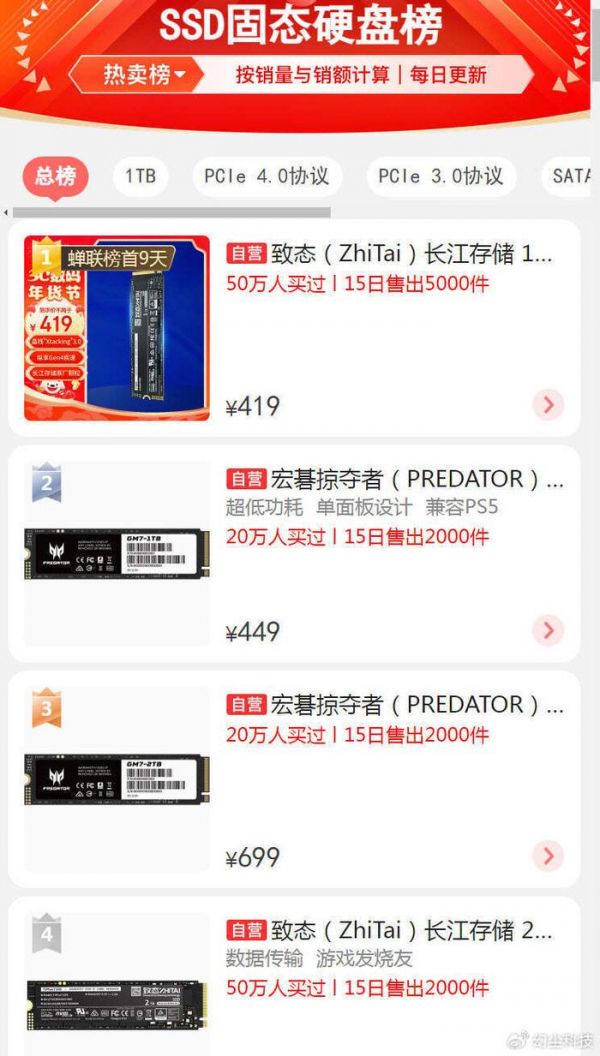Open the fourth-ranked 致态 长江存储 SSD
This screenshot has width=600, height=1056.
pyautogui.click(x=390, y=931)
